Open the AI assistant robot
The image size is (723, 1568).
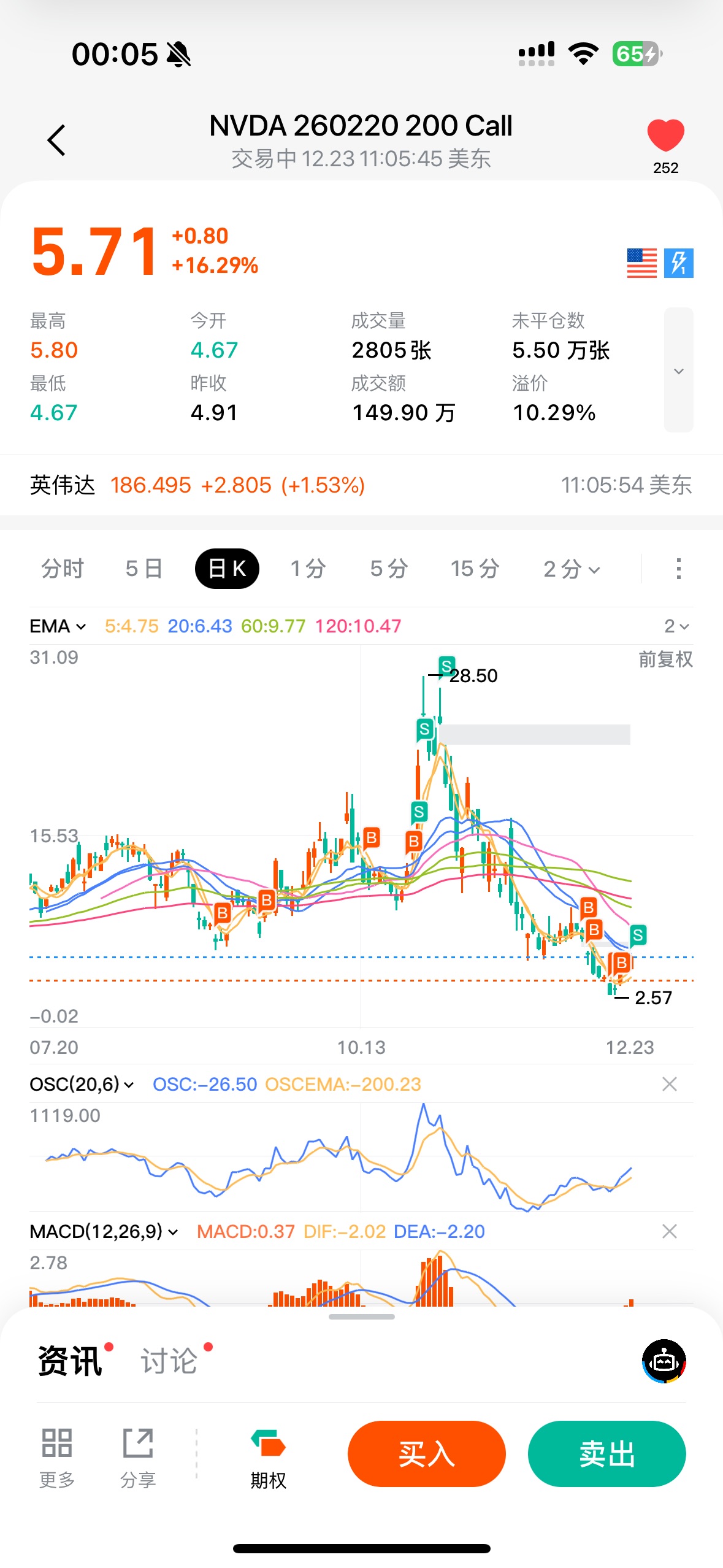664,1361
